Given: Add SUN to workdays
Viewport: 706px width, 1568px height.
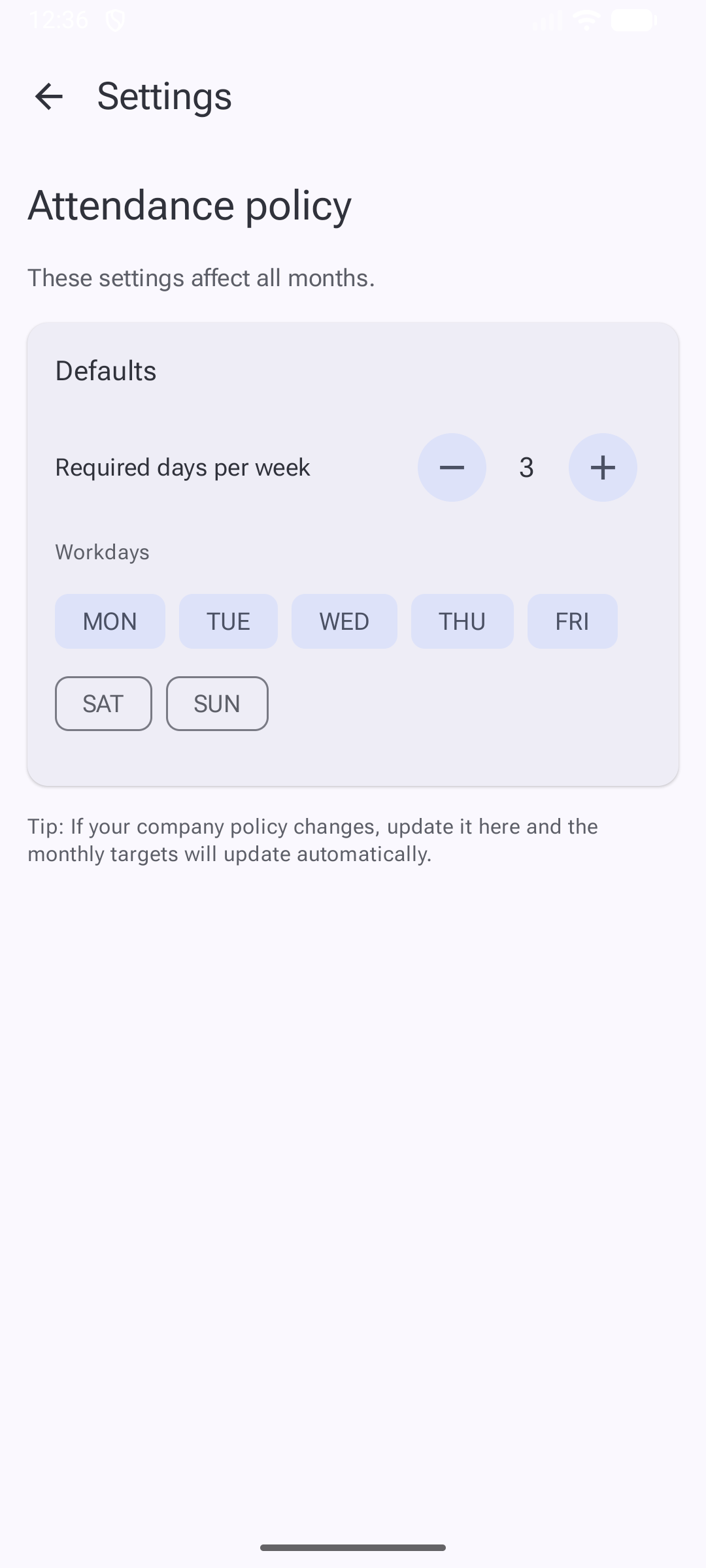Looking at the screenshot, I should pos(217,704).
